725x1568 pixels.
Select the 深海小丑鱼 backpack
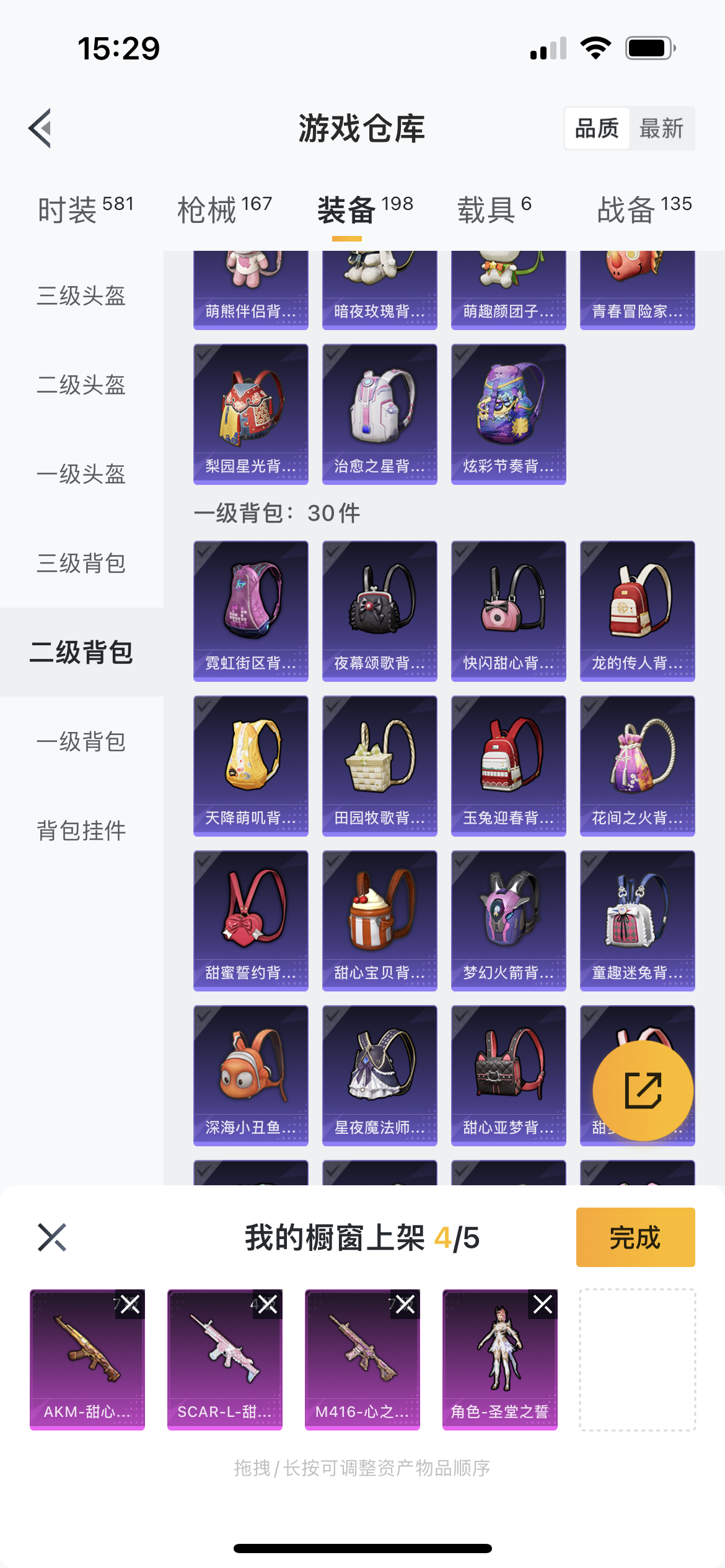pos(250,1075)
